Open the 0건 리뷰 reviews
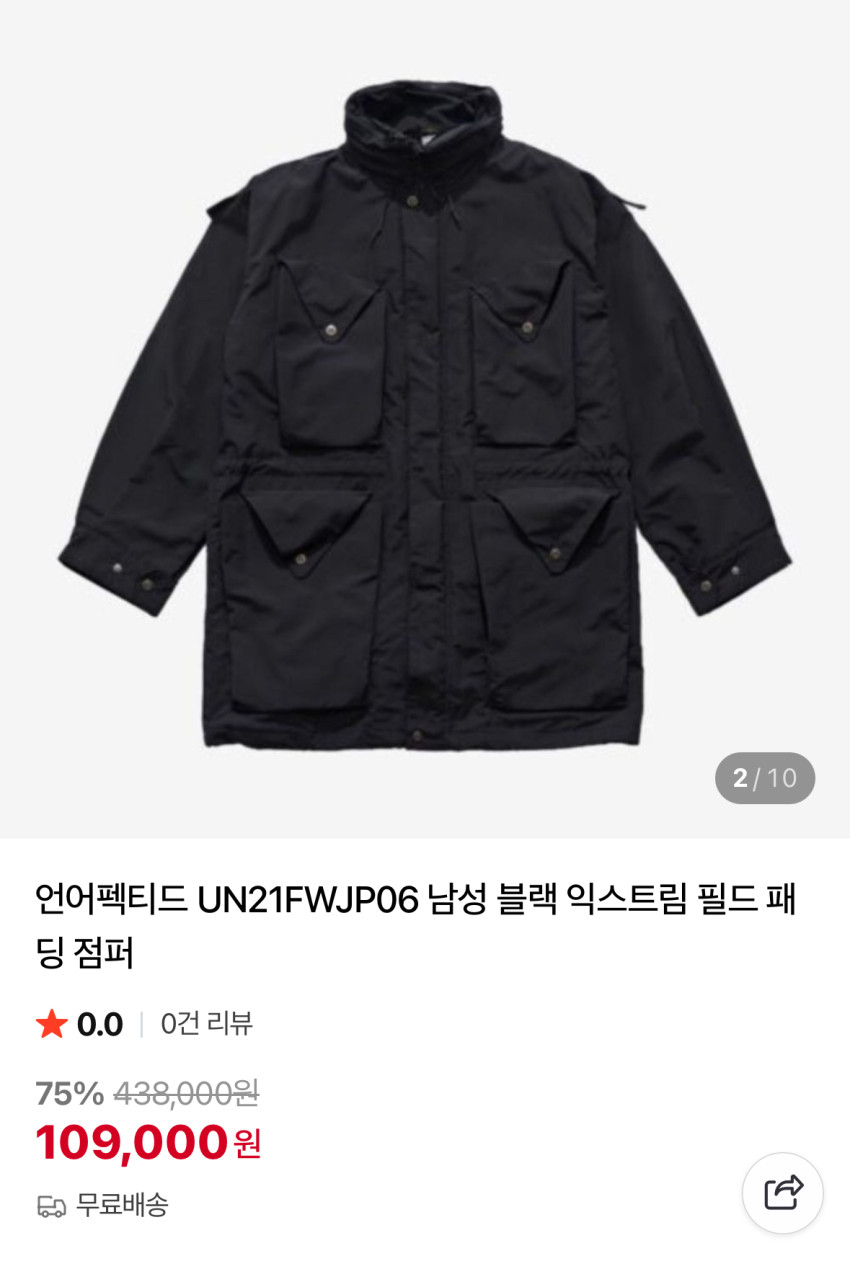The height and width of the screenshot is (1261, 850). [206, 1023]
